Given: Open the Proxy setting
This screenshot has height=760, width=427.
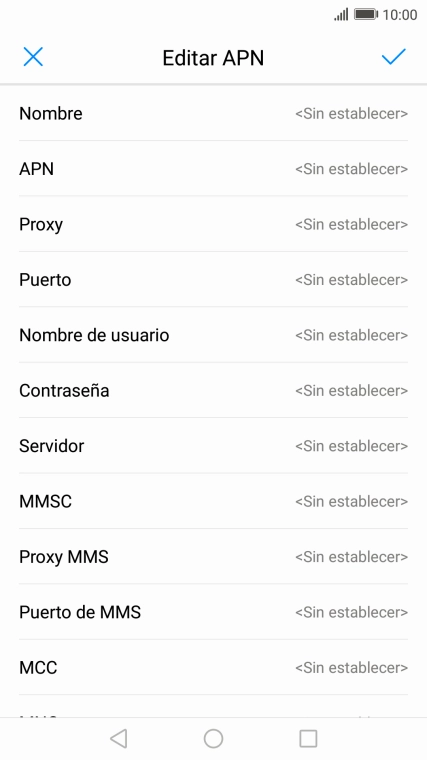Looking at the screenshot, I should pos(213,224).
